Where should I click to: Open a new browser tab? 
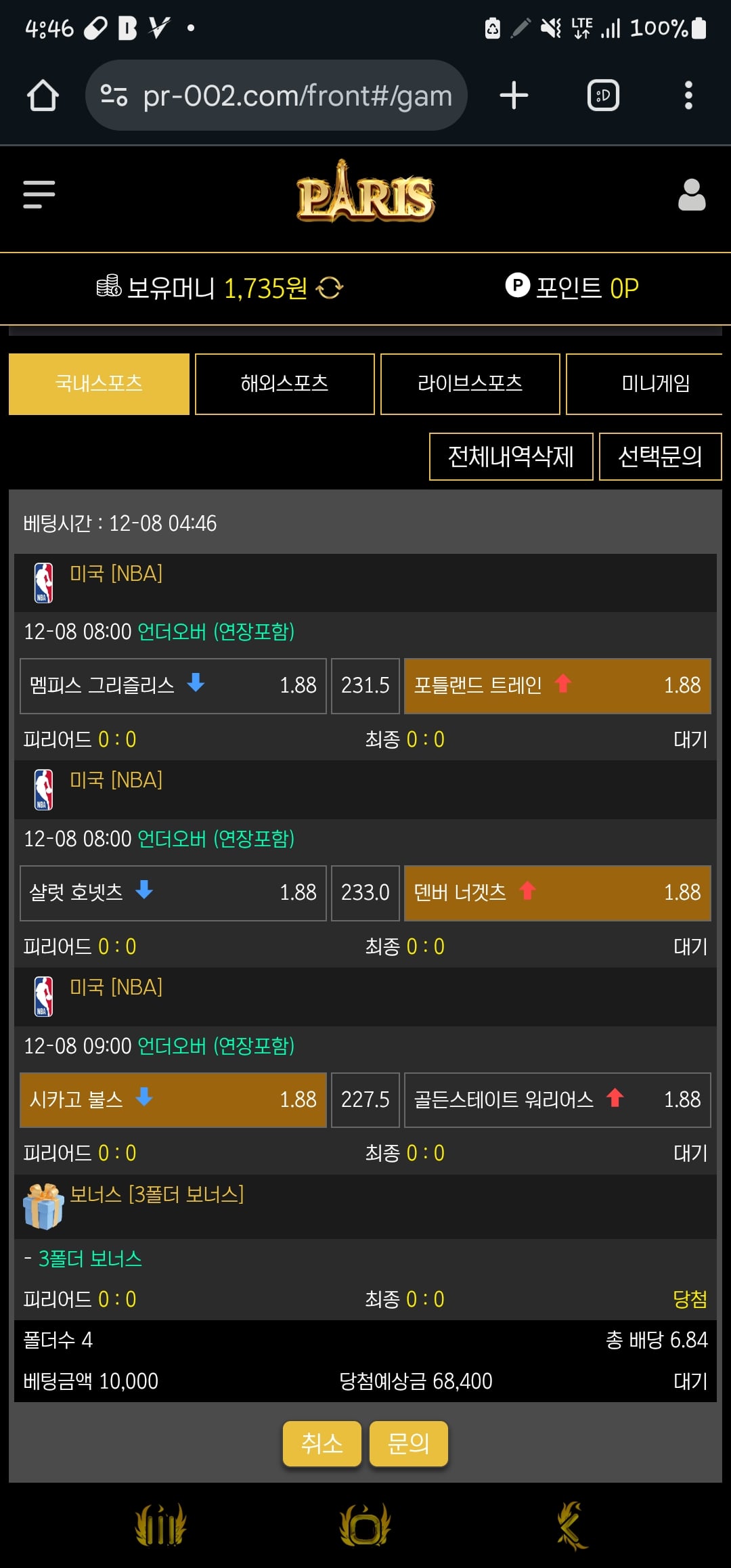(x=514, y=95)
